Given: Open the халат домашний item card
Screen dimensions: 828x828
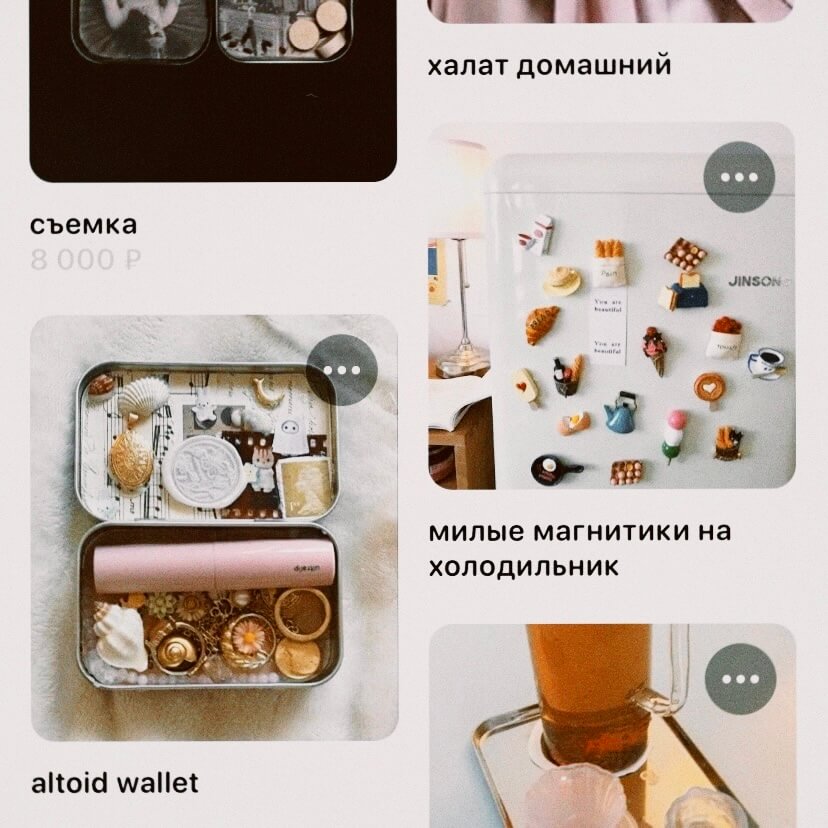Looking at the screenshot, I should point(610,12).
